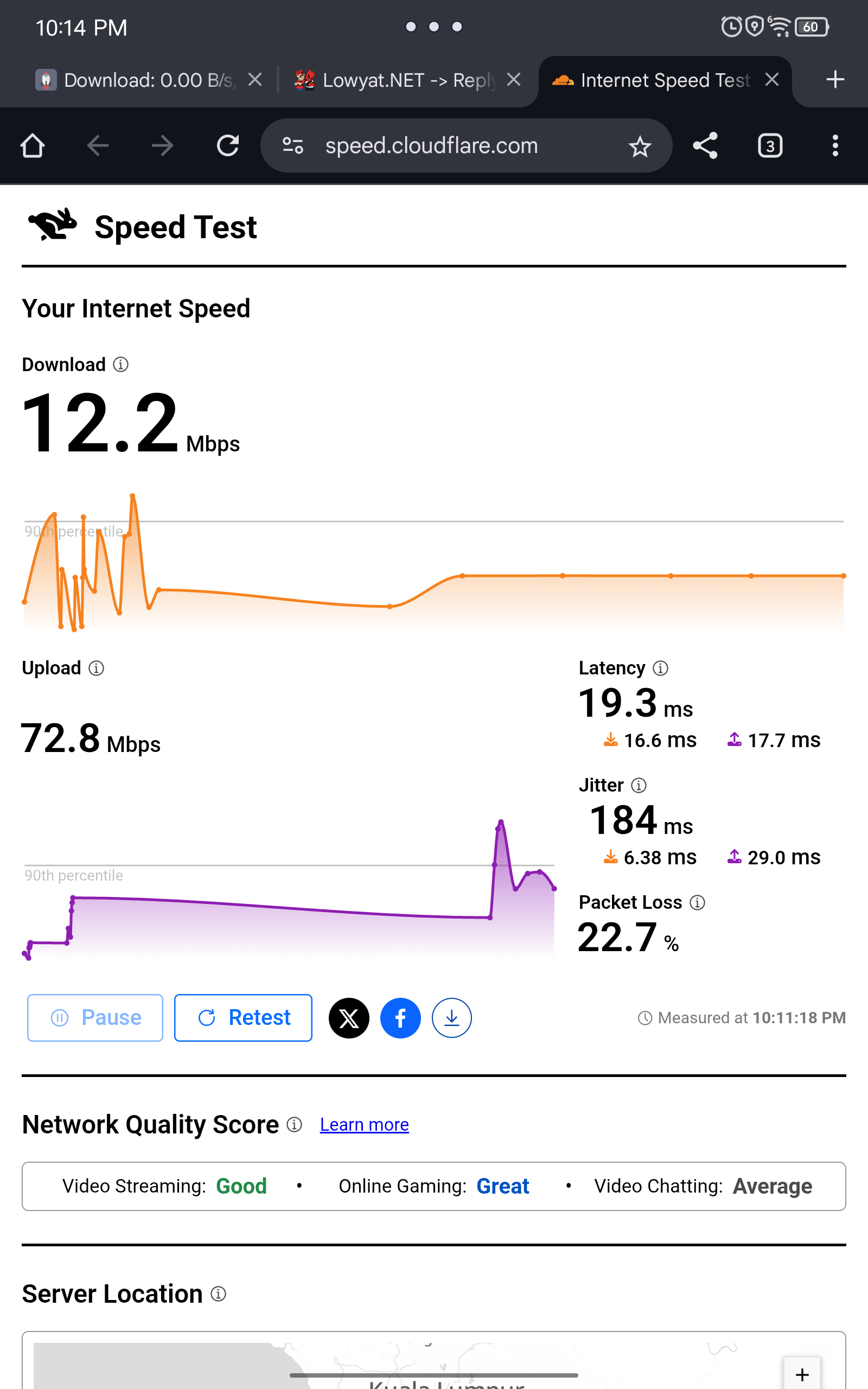Share this page from the toolbar
868x1389 pixels.
click(705, 146)
